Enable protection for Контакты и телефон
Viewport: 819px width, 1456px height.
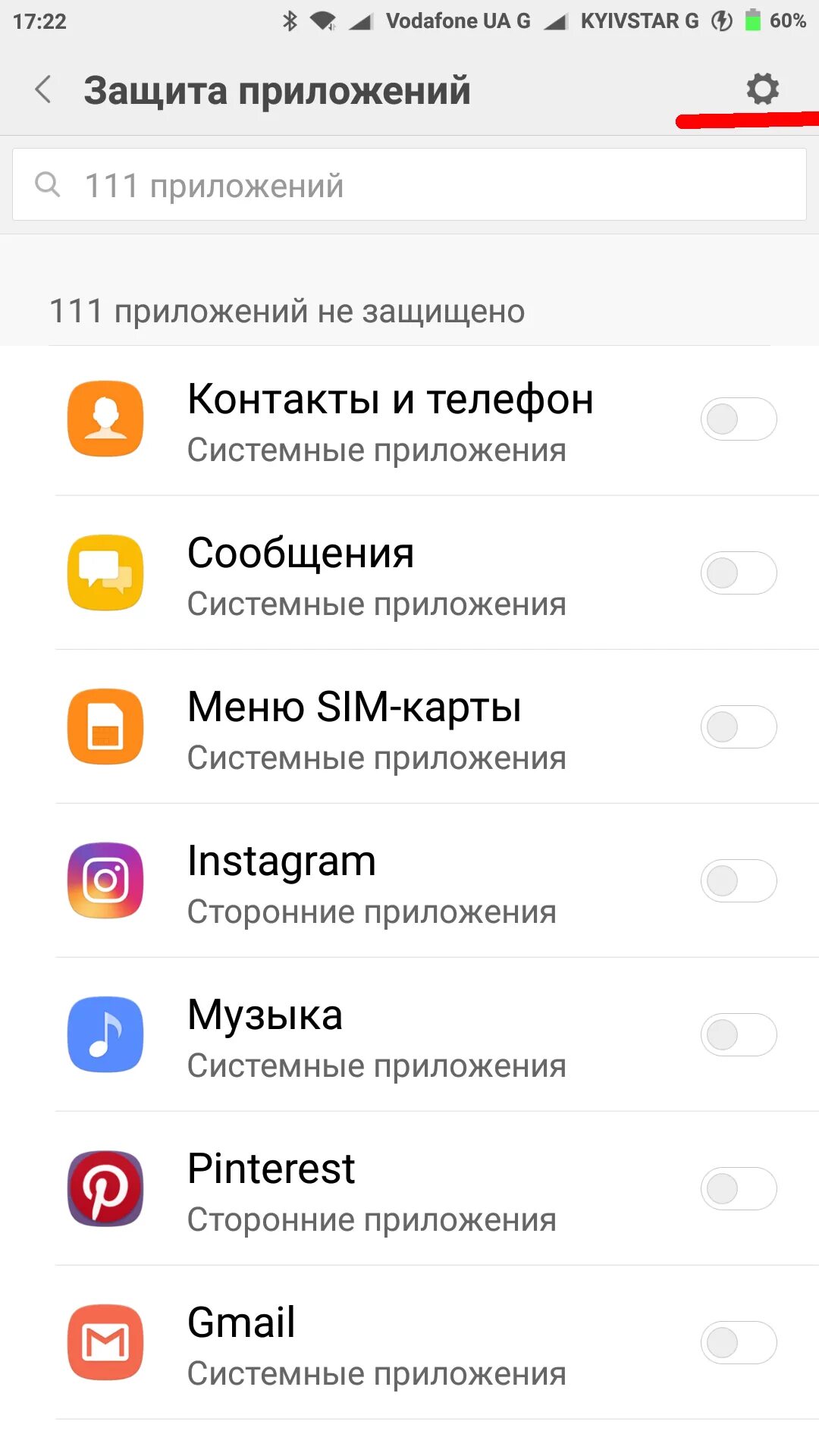(738, 419)
